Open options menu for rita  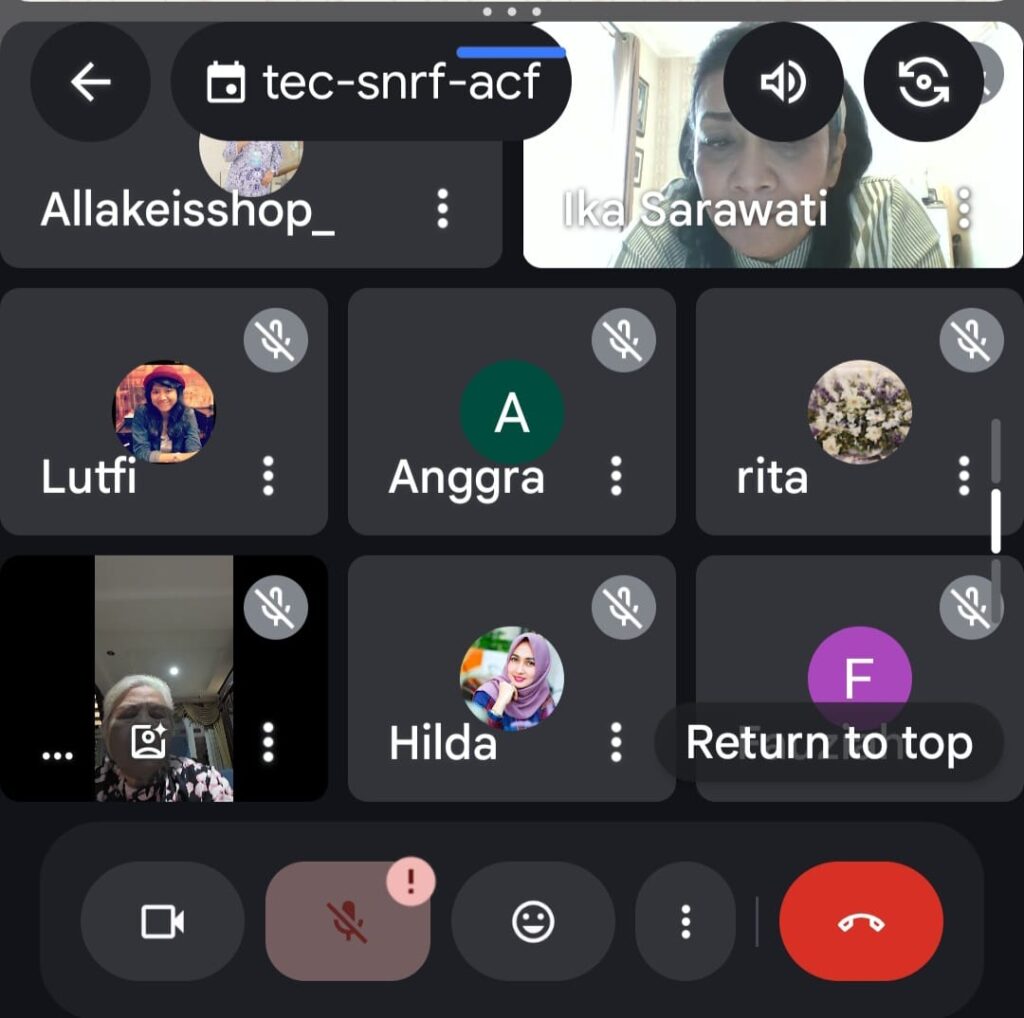[963, 476]
